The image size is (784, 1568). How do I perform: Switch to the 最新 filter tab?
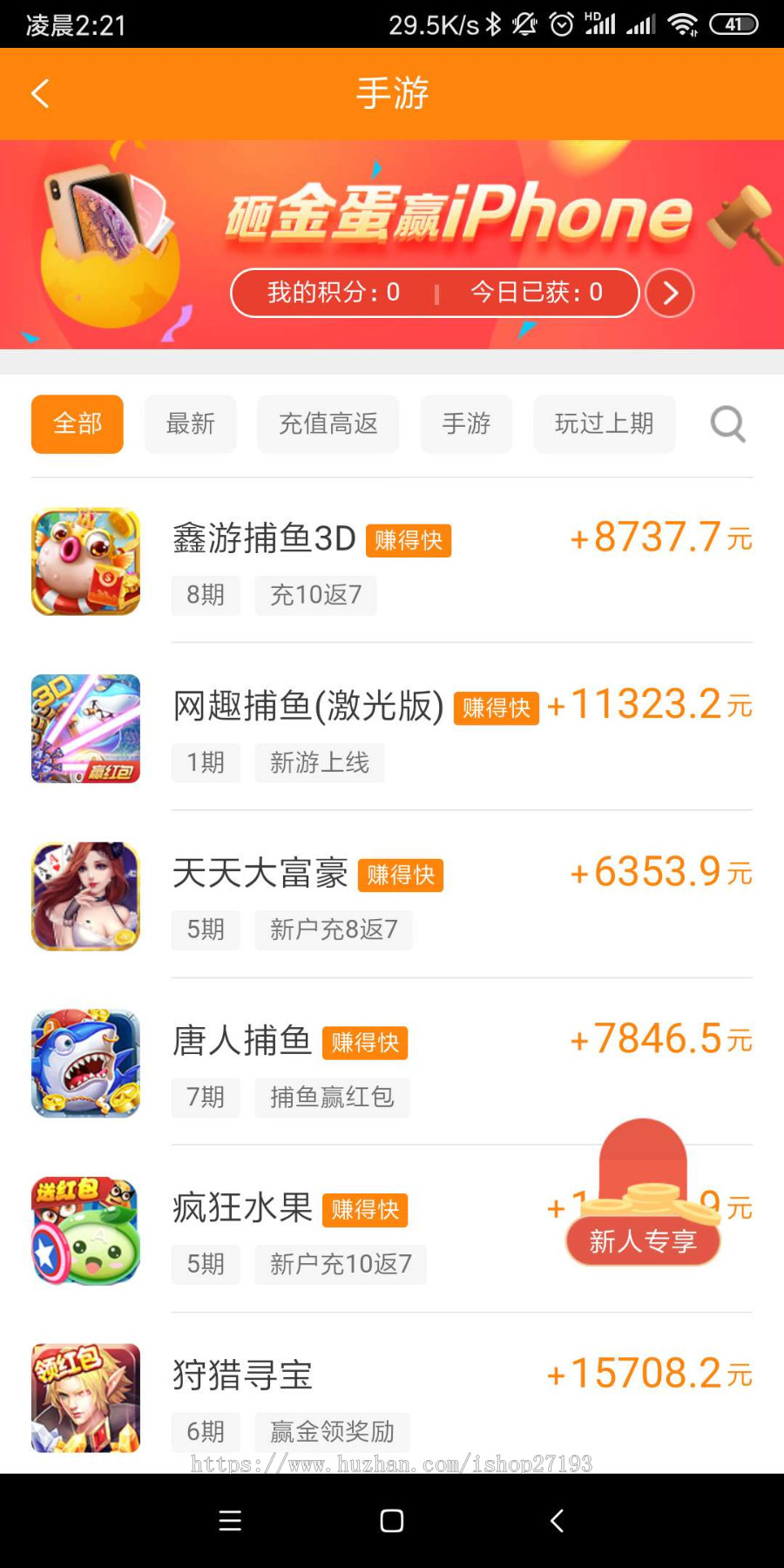(190, 424)
